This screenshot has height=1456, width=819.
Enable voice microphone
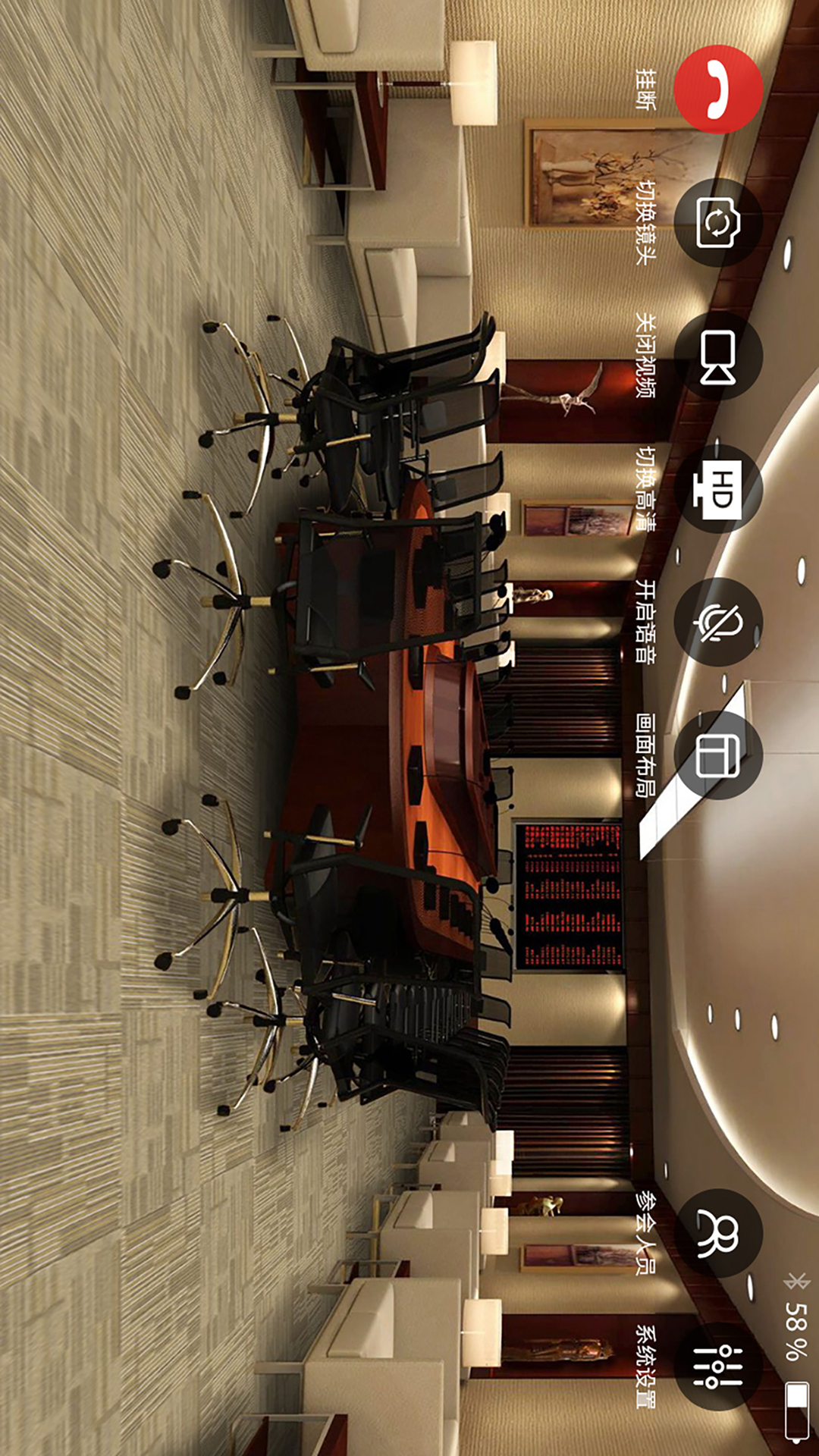pos(717,622)
